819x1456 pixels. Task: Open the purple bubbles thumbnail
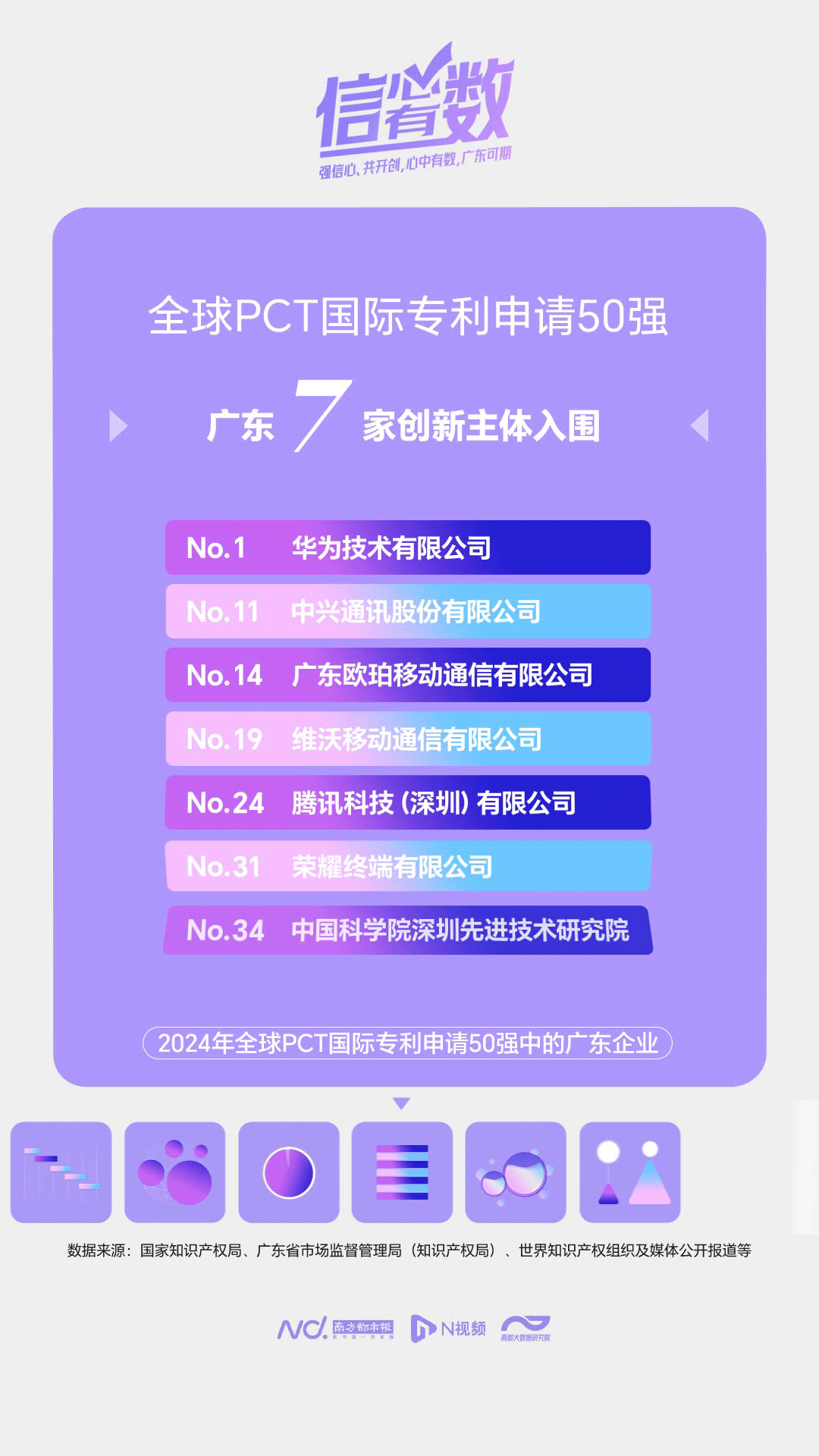coord(175,1172)
